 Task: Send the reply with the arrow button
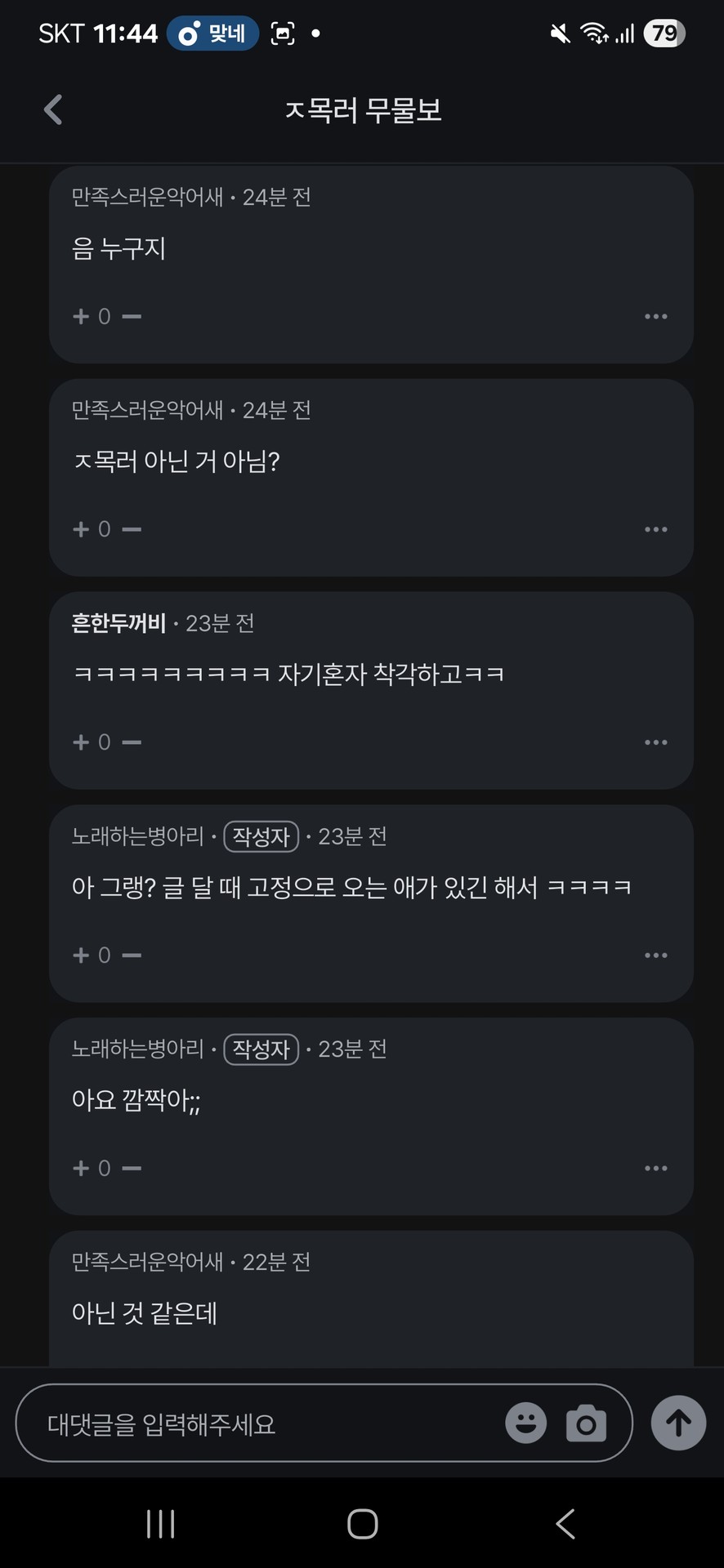coord(678,1423)
